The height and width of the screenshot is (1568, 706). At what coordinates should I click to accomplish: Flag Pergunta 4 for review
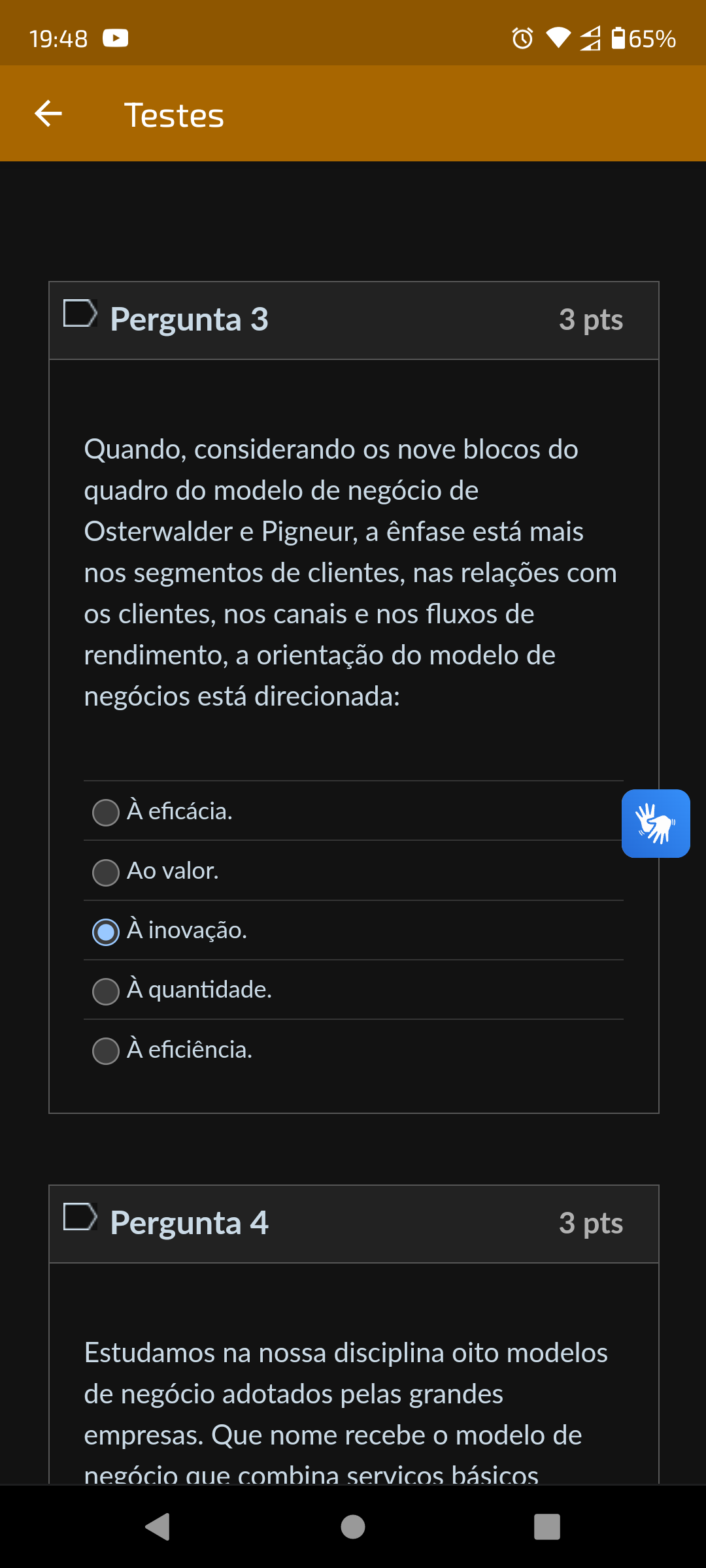(80, 1217)
